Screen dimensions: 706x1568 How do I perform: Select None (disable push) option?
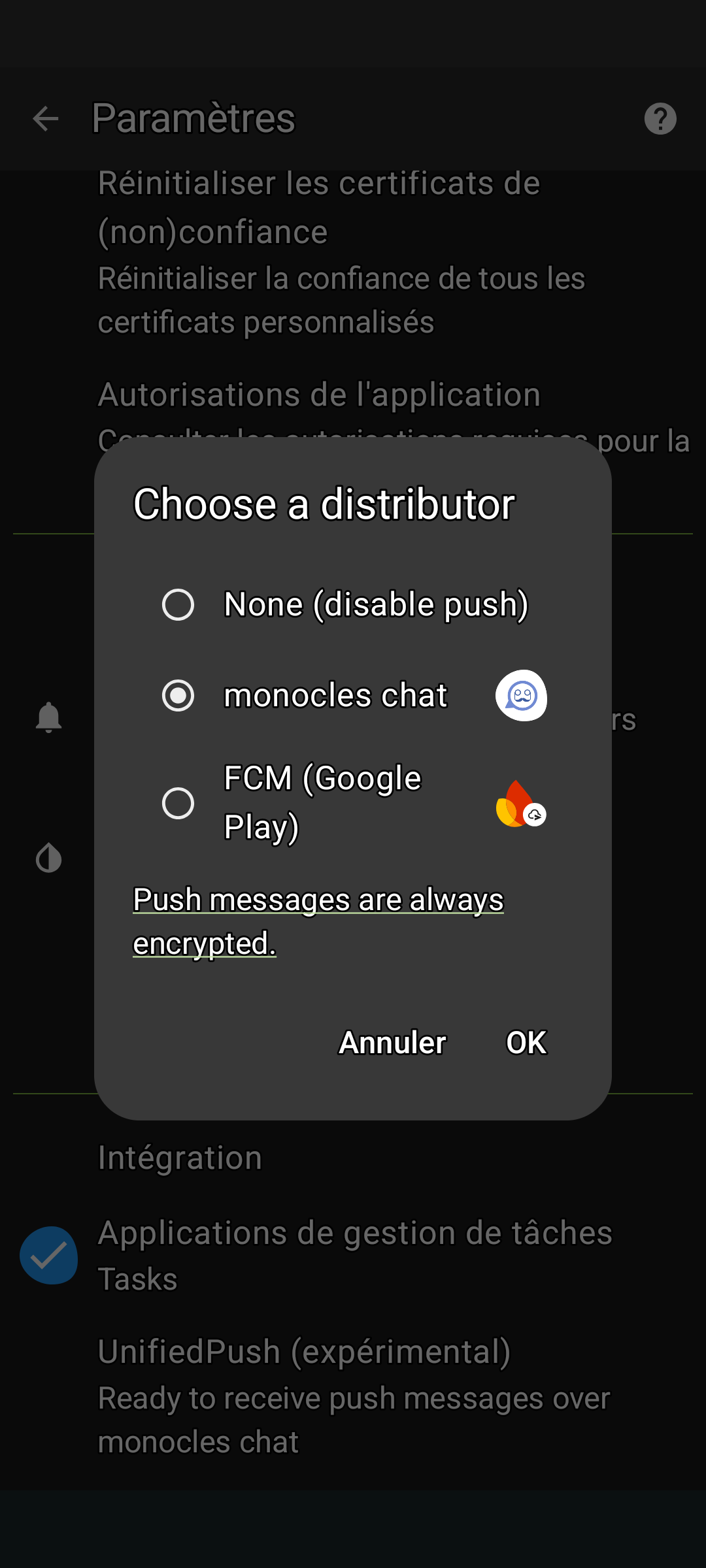pyautogui.click(x=353, y=604)
